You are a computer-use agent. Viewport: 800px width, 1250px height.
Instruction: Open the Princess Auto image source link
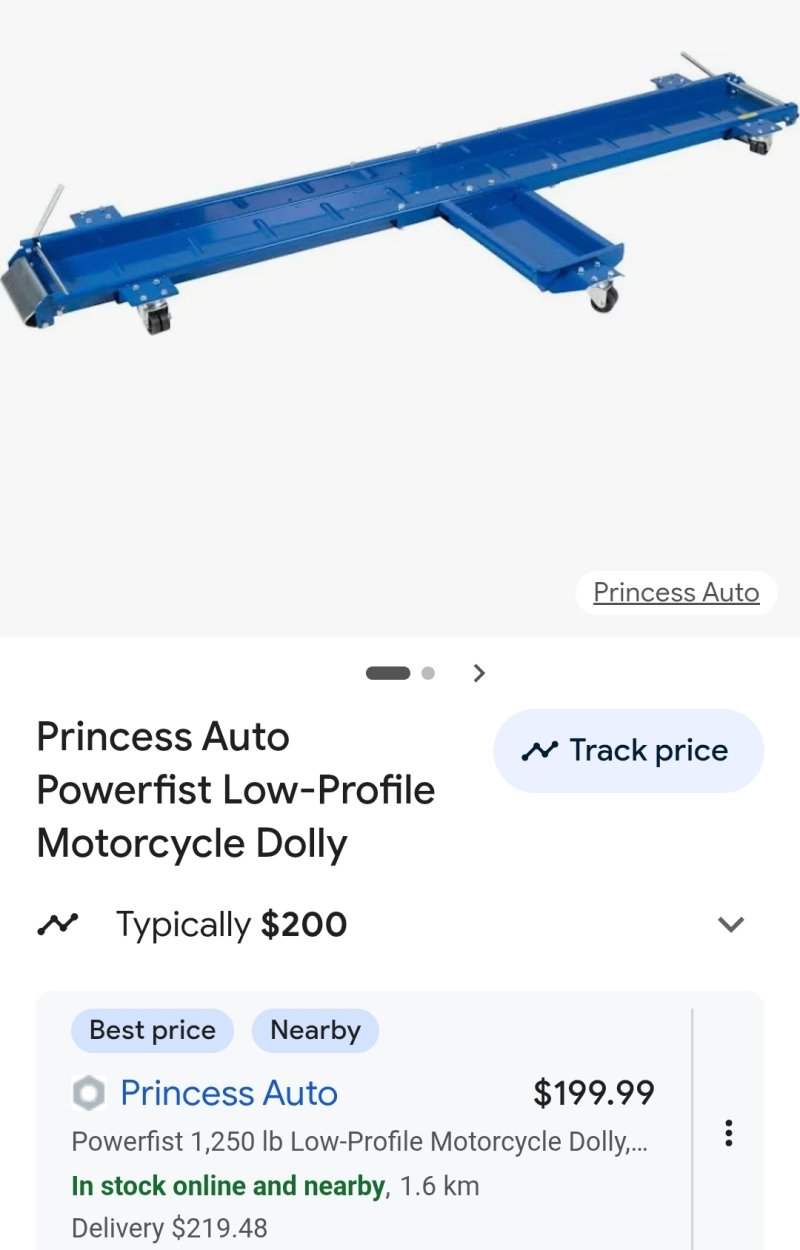[x=676, y=593]
